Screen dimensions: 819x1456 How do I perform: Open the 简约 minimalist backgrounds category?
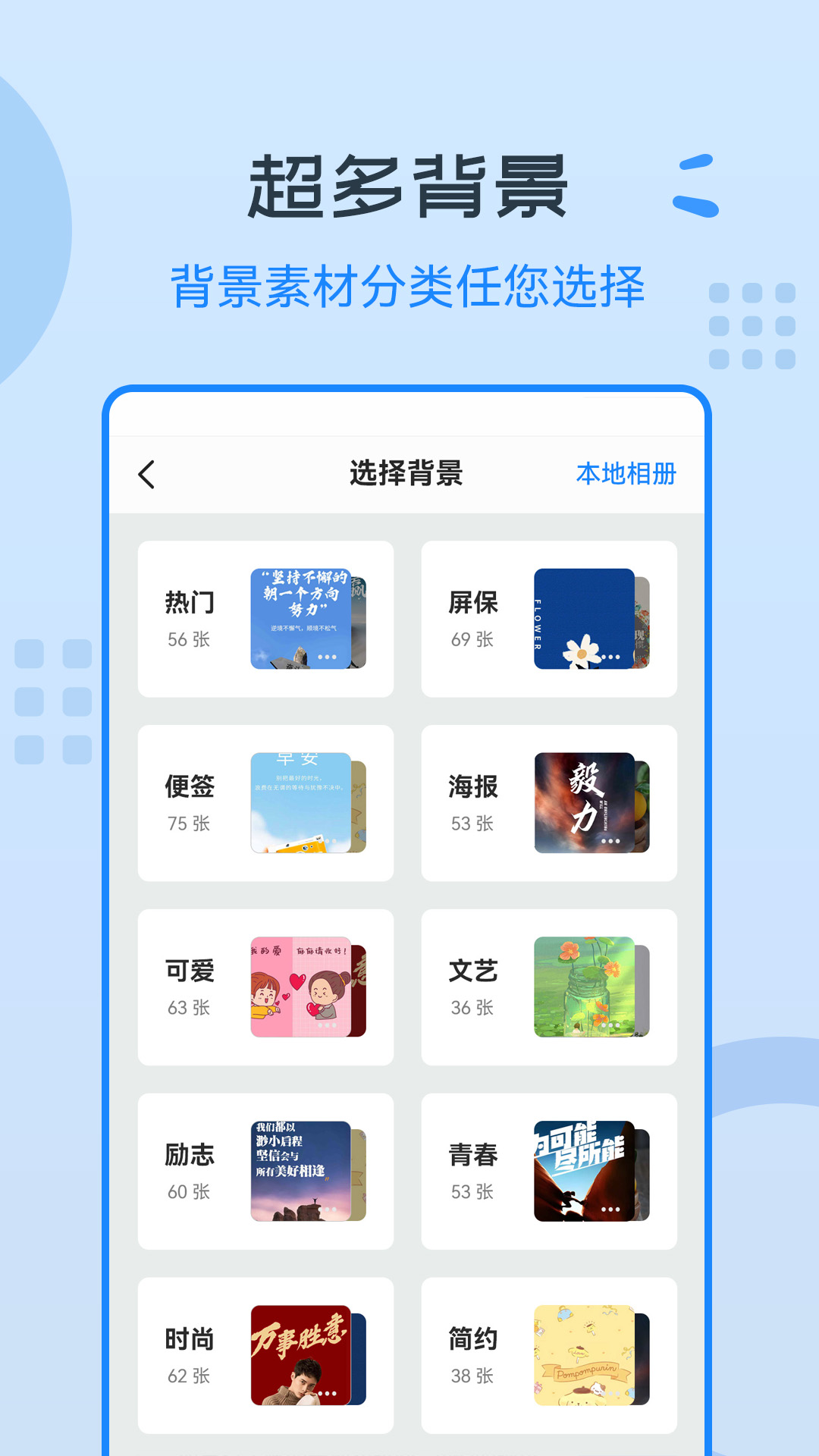click(x=473, y=1339)
